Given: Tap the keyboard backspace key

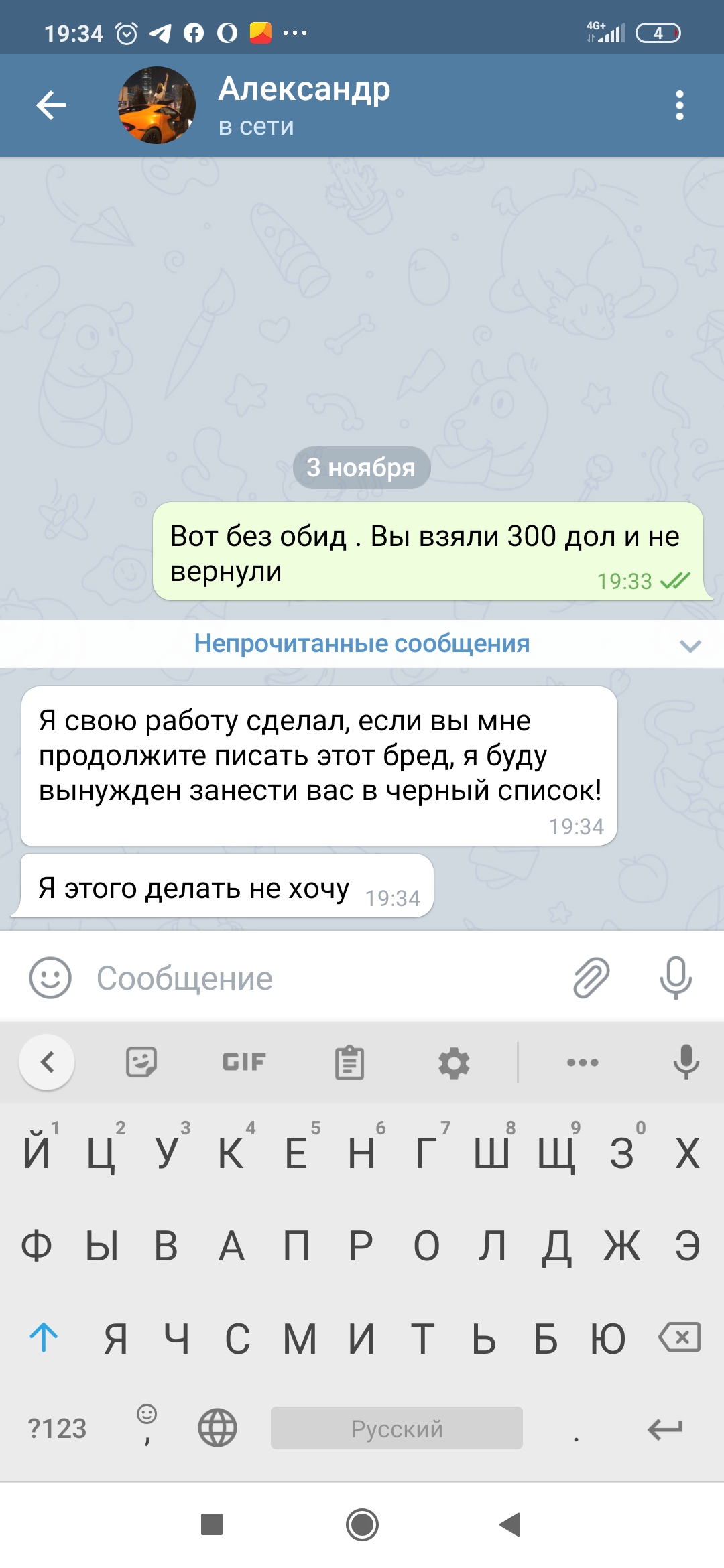Looking at the screenshot, I should [x=680, y=1337].
